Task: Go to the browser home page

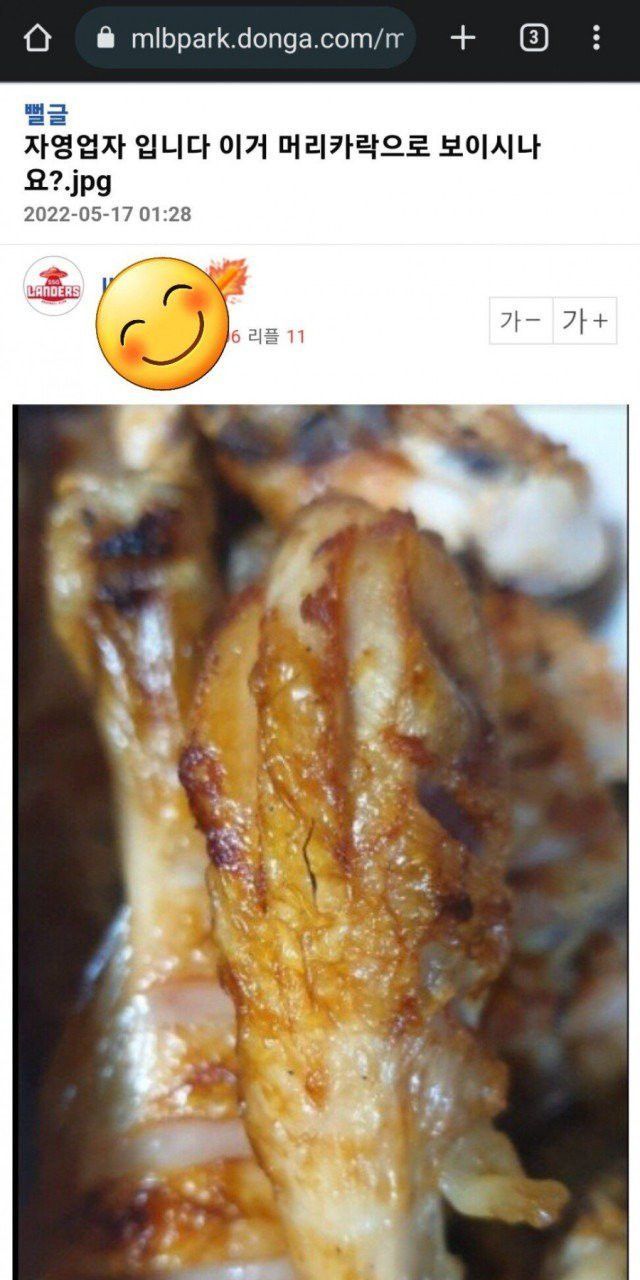Action: [37, 38]
